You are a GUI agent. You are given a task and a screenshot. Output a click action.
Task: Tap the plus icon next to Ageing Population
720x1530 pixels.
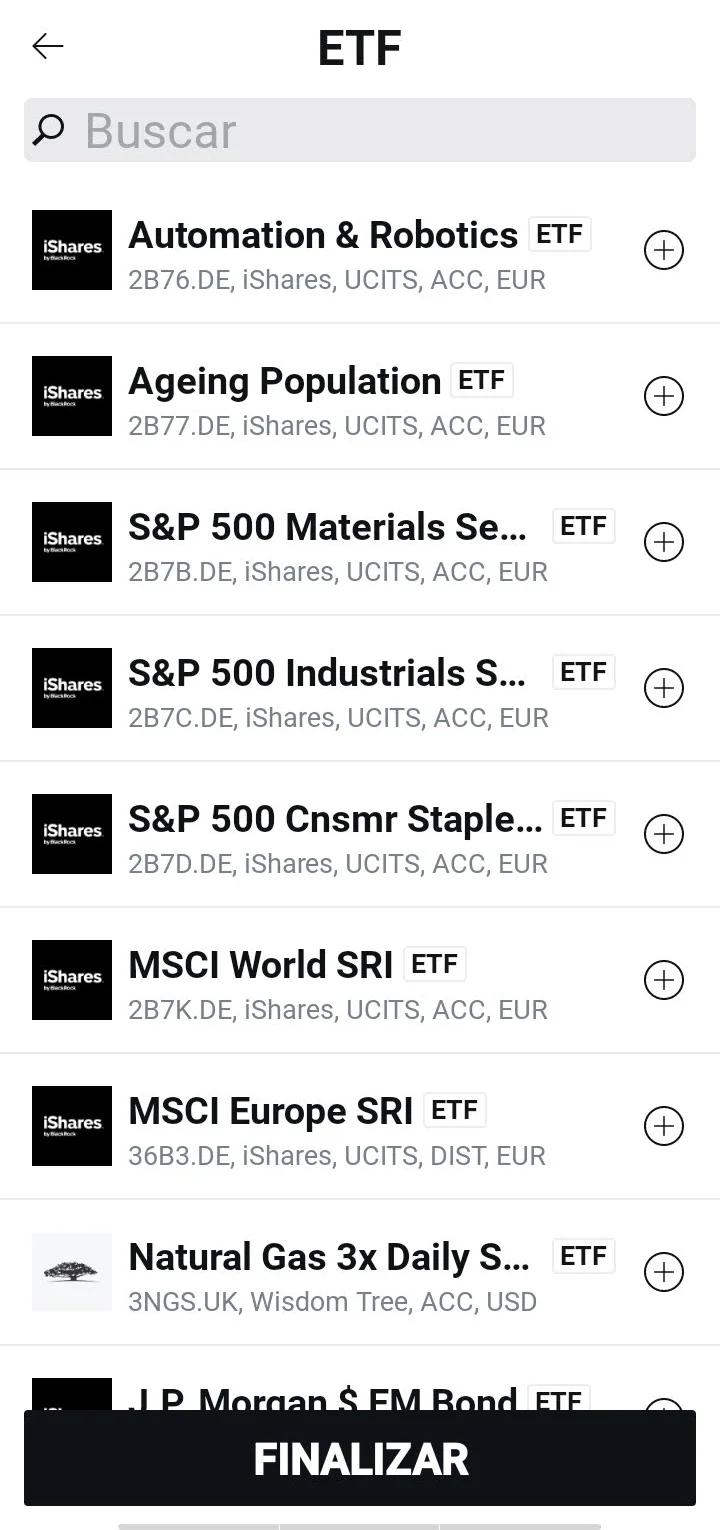point(663,396)
